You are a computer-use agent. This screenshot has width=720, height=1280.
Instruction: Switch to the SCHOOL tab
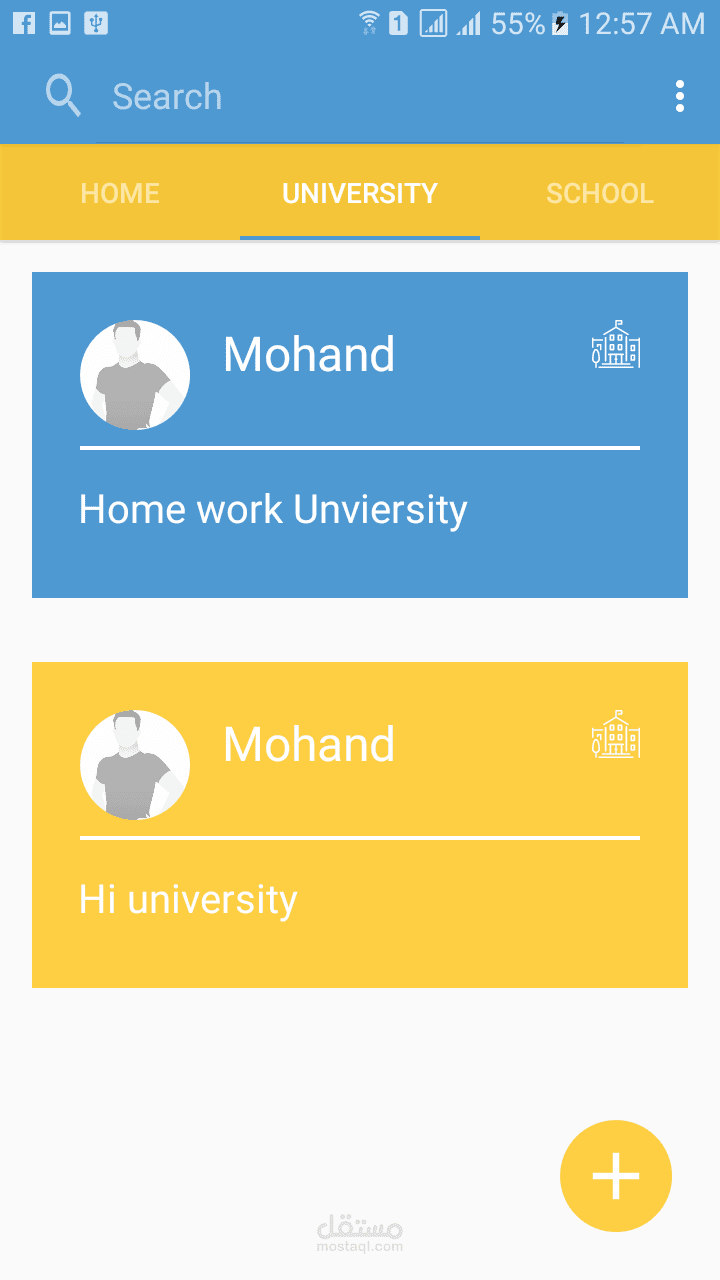(599, 193)
